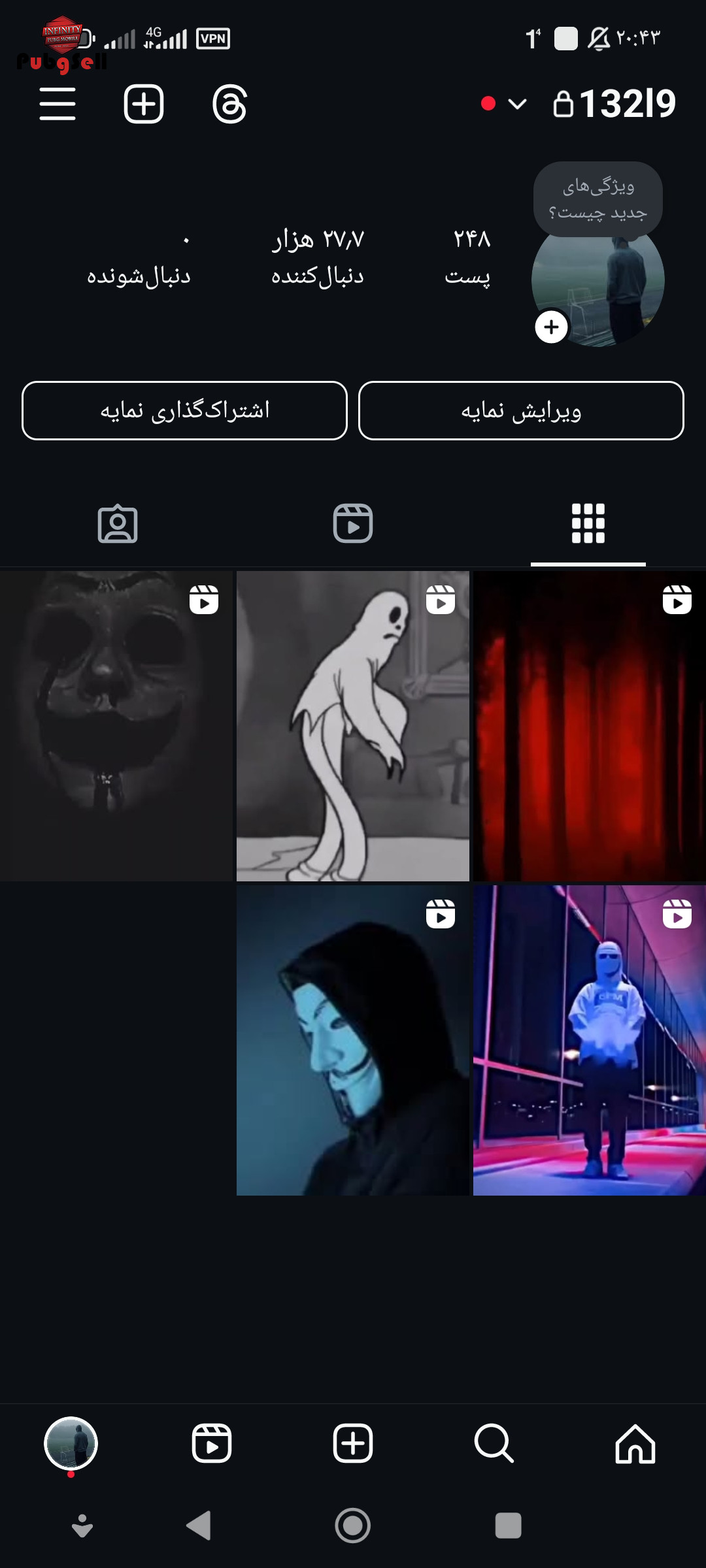The width and height of the screenshot is (706, 1568).
Task: Open the dark skull mask reel
Action: click(116, 727)
